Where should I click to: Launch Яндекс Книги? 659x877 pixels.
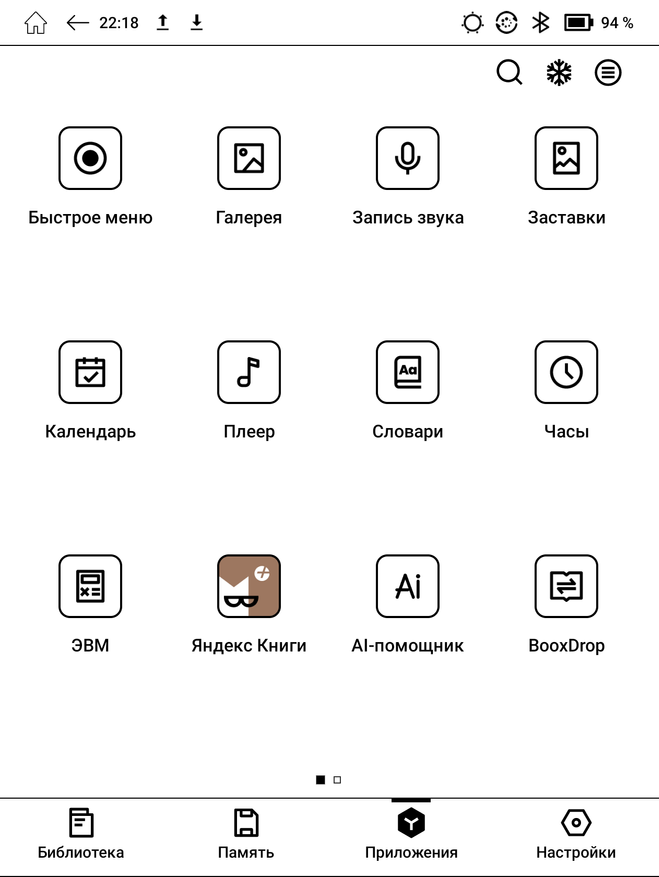coord(249,586)
